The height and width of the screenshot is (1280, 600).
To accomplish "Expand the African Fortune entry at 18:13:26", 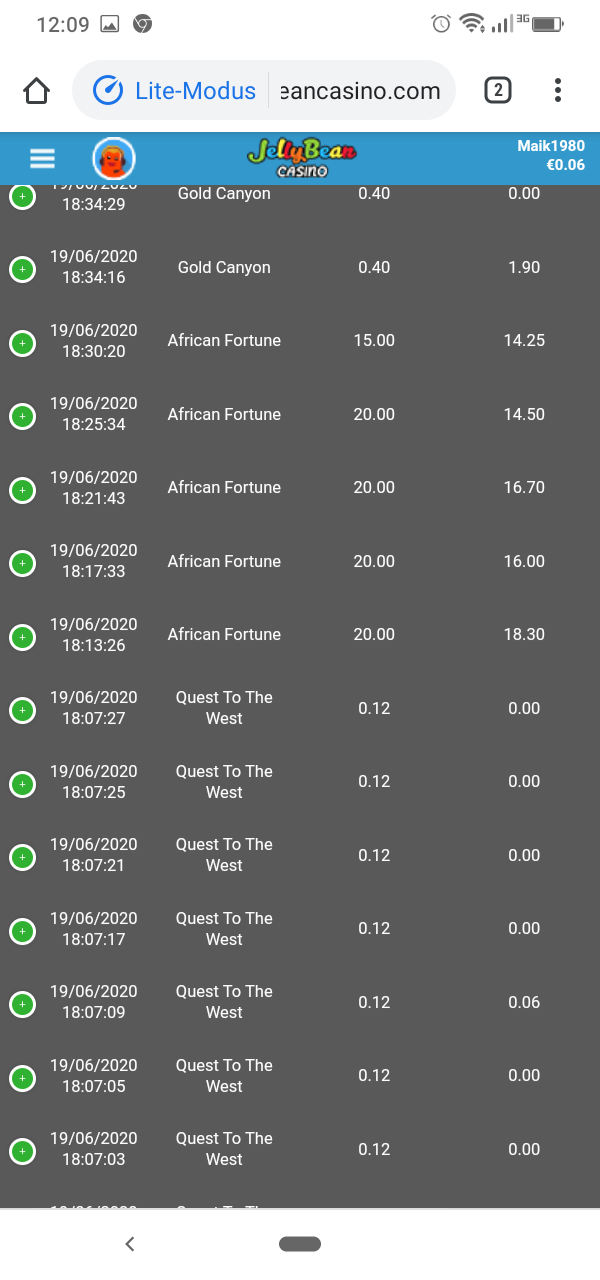I will pos(22,637).
